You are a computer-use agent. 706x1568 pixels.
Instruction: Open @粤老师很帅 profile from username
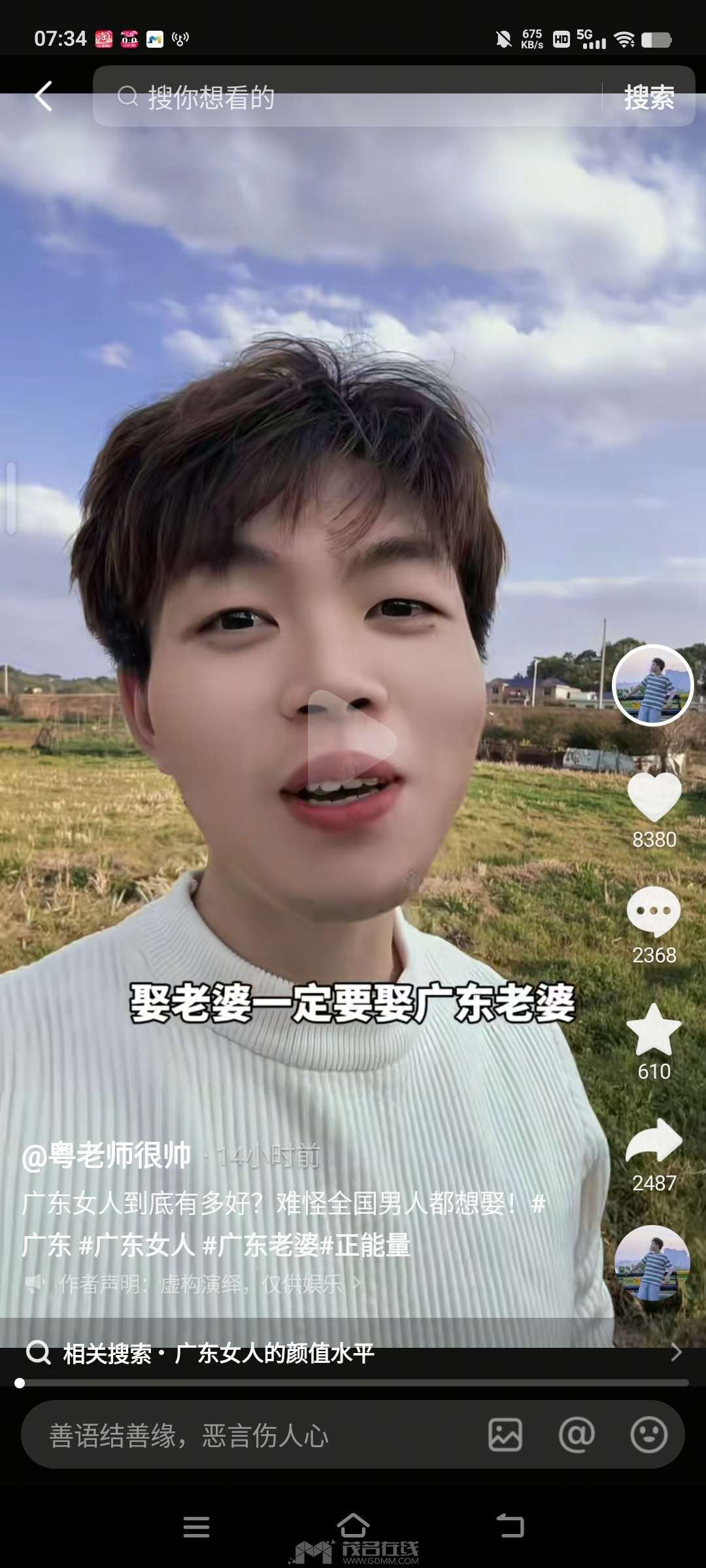107,1156
